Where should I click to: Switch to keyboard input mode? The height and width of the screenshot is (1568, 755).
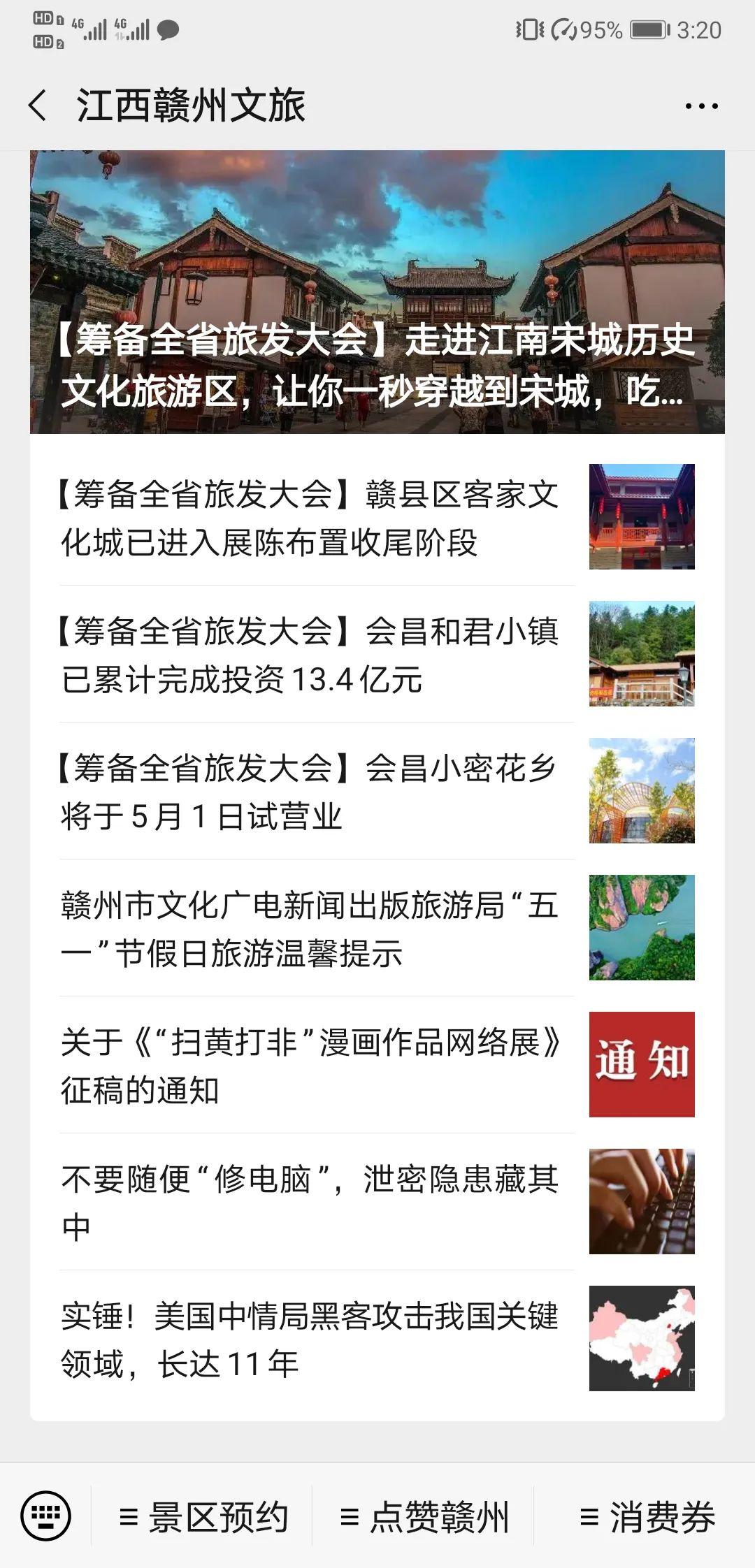click(45, 1516)
